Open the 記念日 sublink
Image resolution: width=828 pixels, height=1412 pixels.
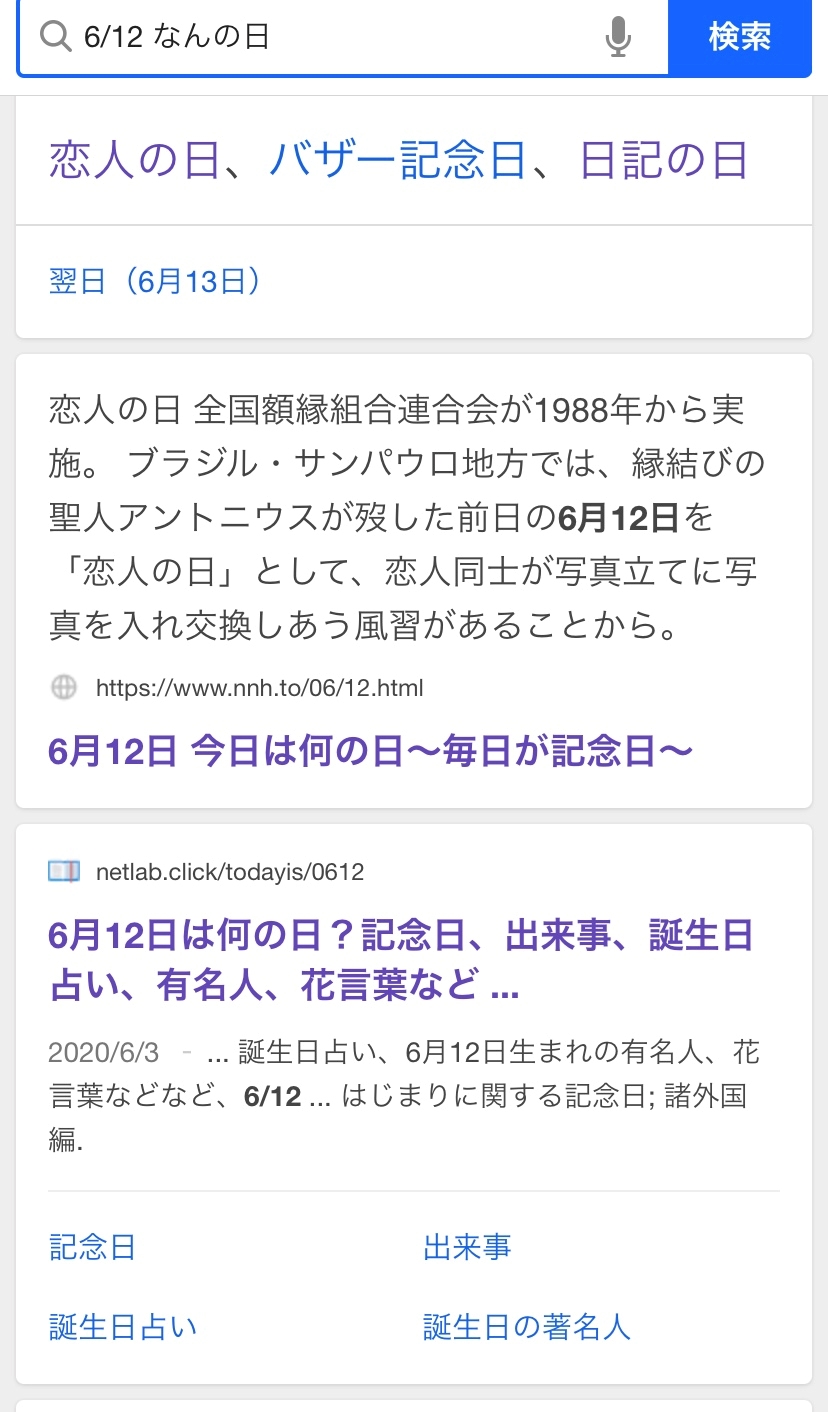92,1247
